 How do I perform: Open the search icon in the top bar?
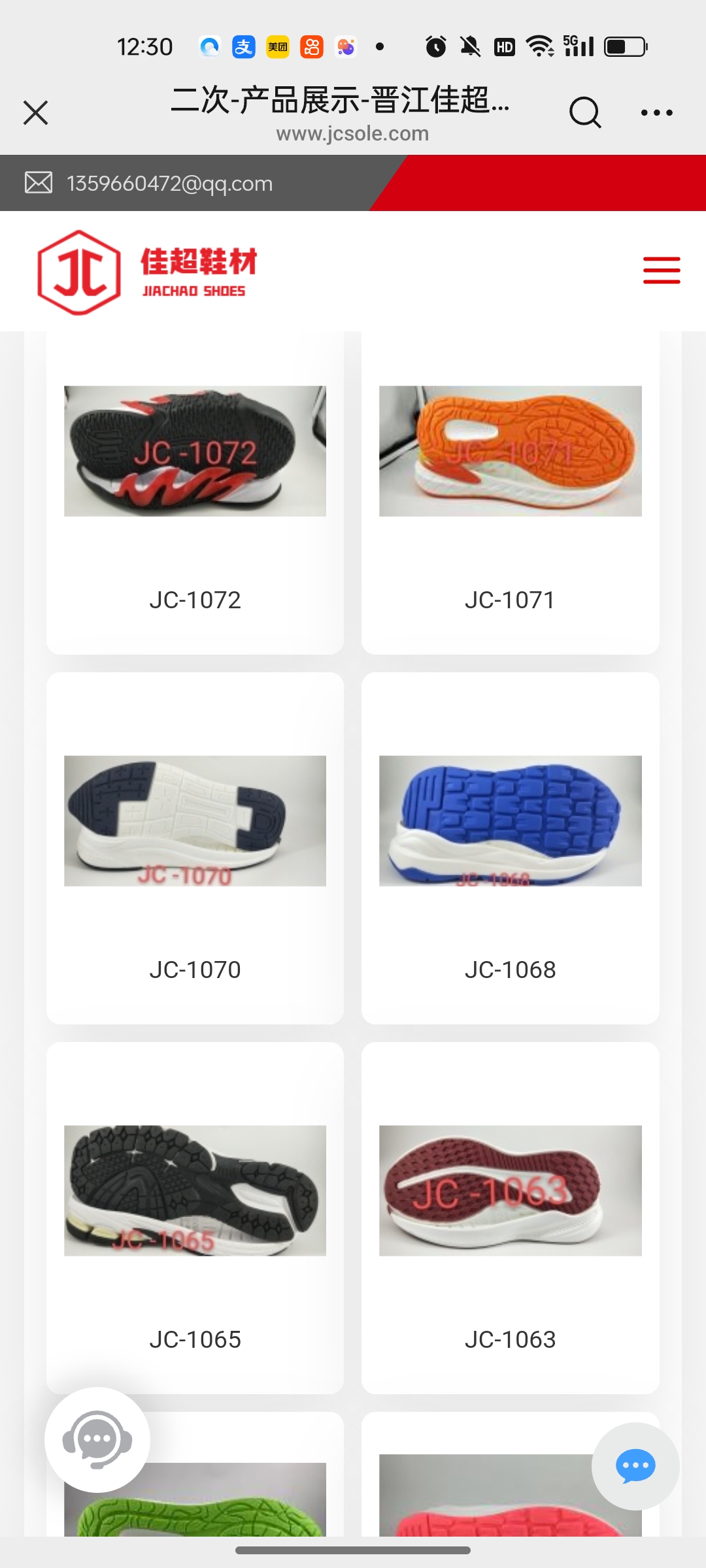click(584, 112)
